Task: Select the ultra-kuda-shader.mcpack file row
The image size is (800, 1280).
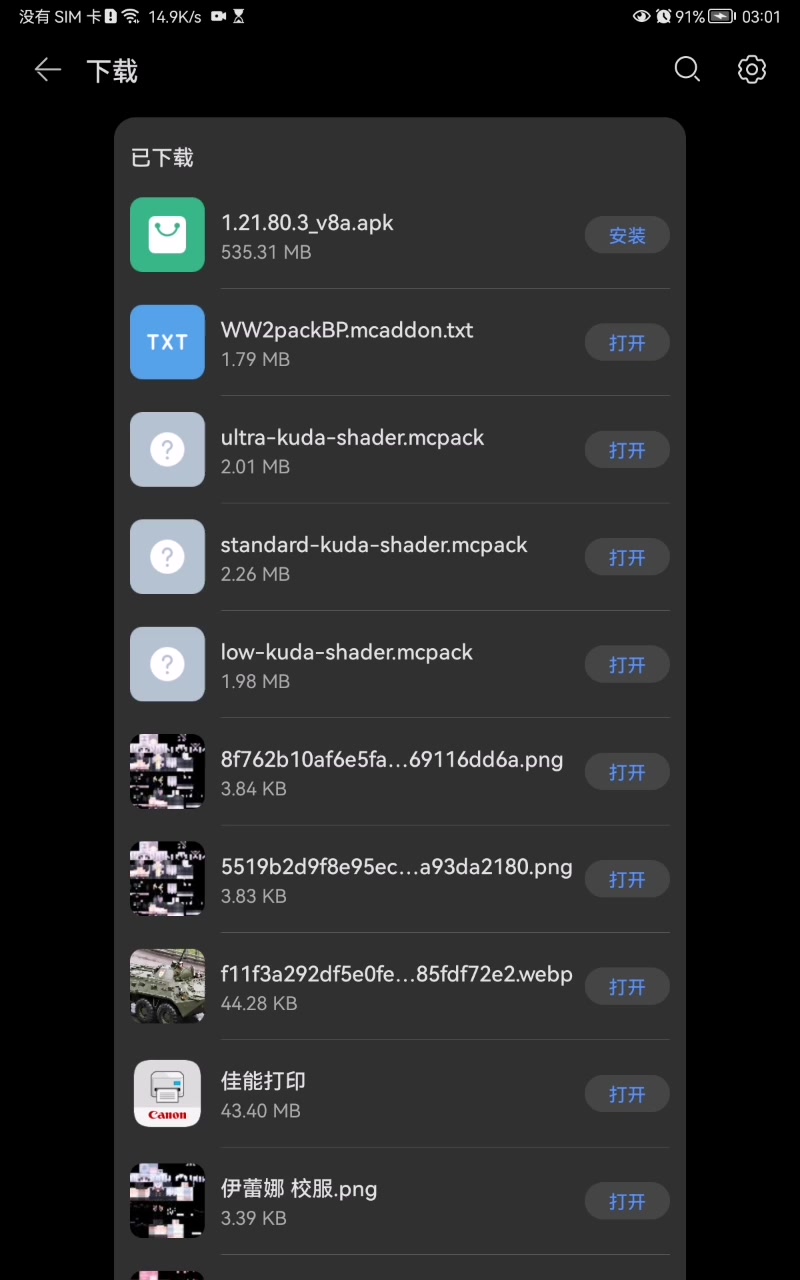Action: (x=400, y=450)
